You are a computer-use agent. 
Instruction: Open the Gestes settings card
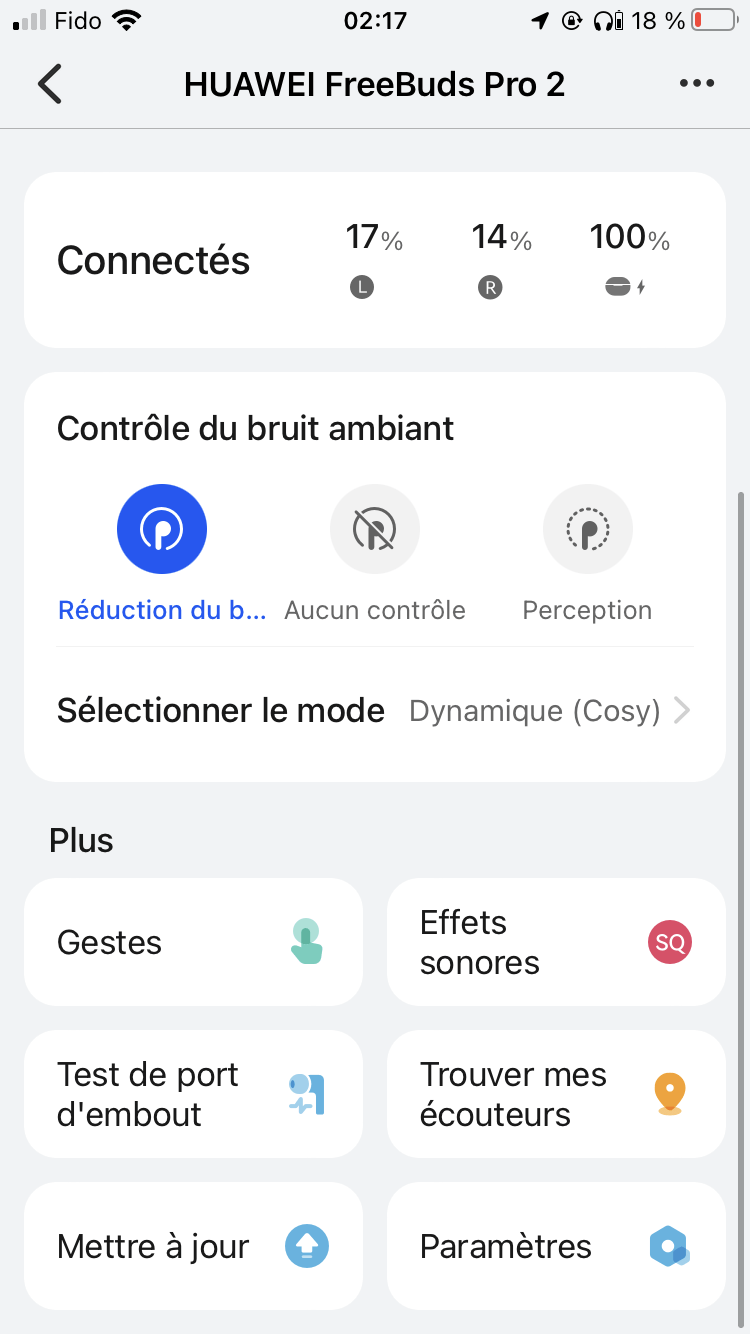193,942
